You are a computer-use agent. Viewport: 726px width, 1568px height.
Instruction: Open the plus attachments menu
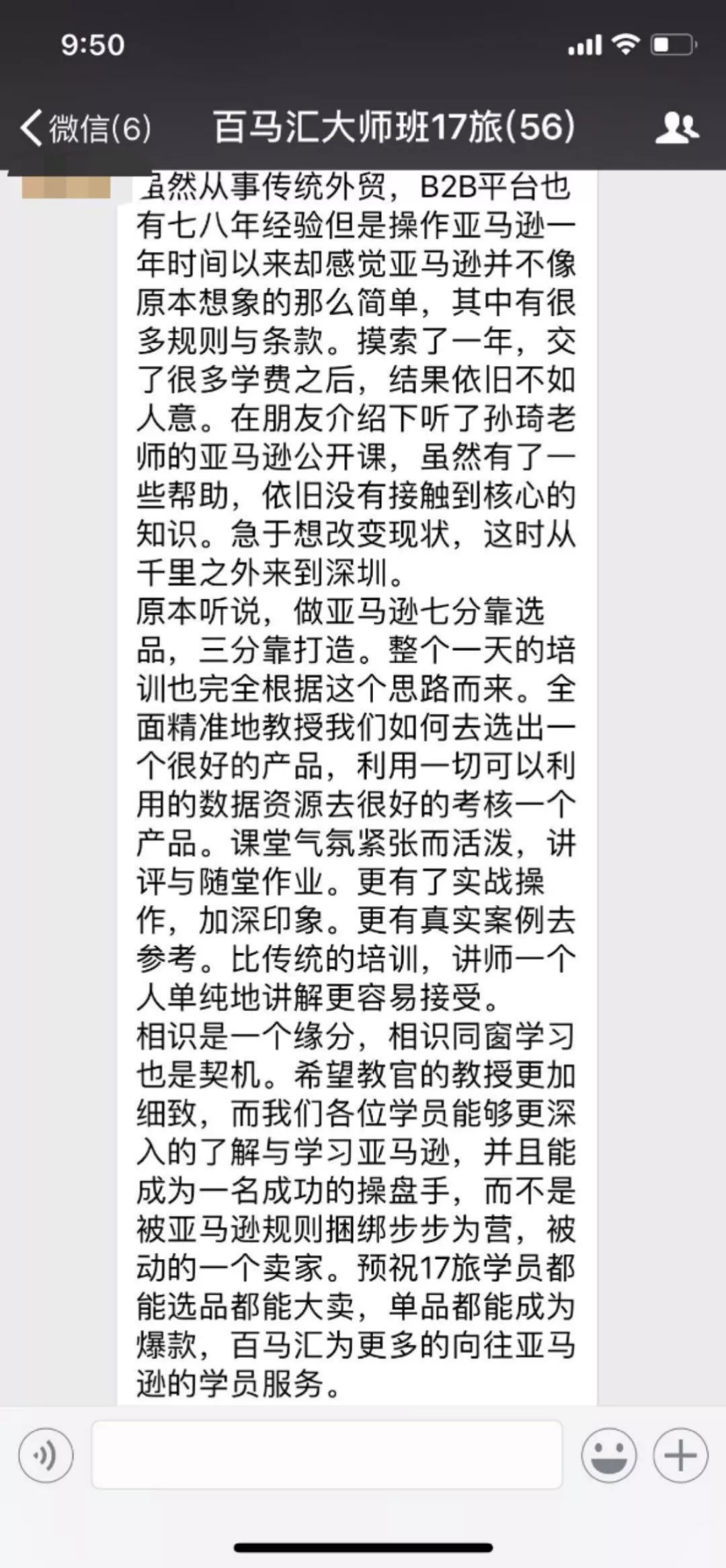[x=680, y=1455]
